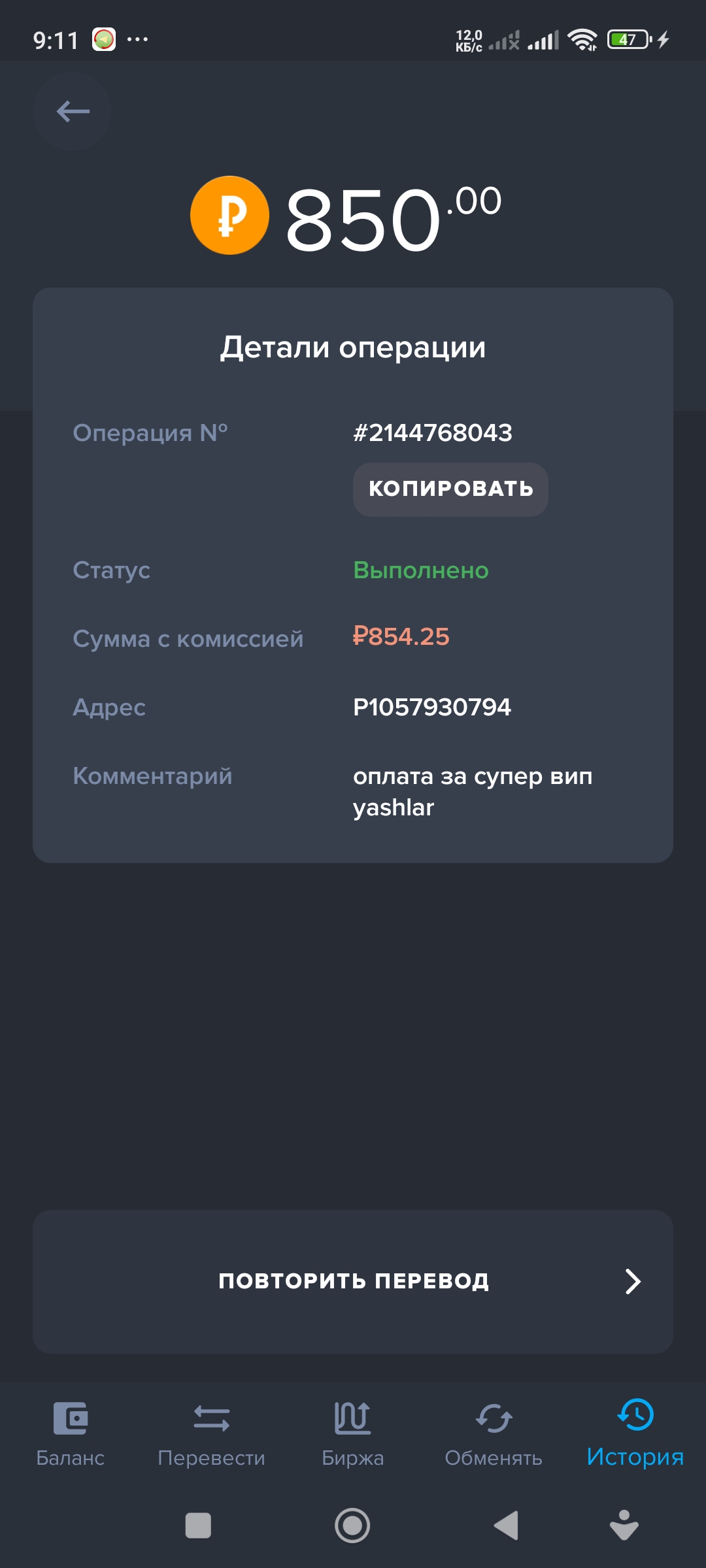Screen dimensions: 706x1568
Task: Switch to the Баланс tab
Action: [71, 1435]
